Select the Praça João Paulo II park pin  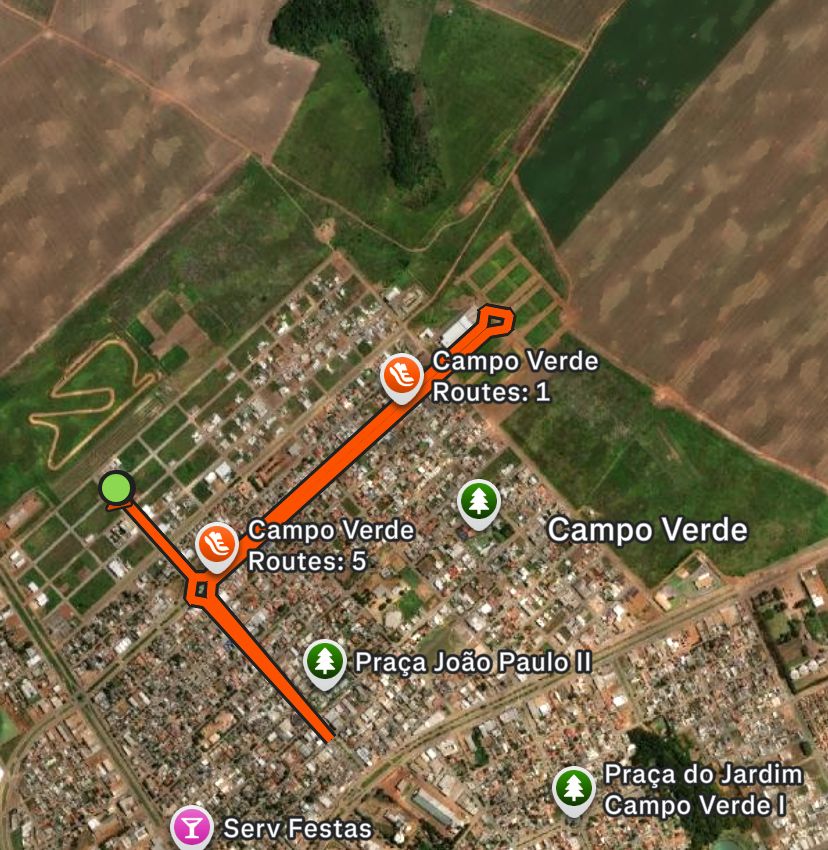tap(323, 661)
